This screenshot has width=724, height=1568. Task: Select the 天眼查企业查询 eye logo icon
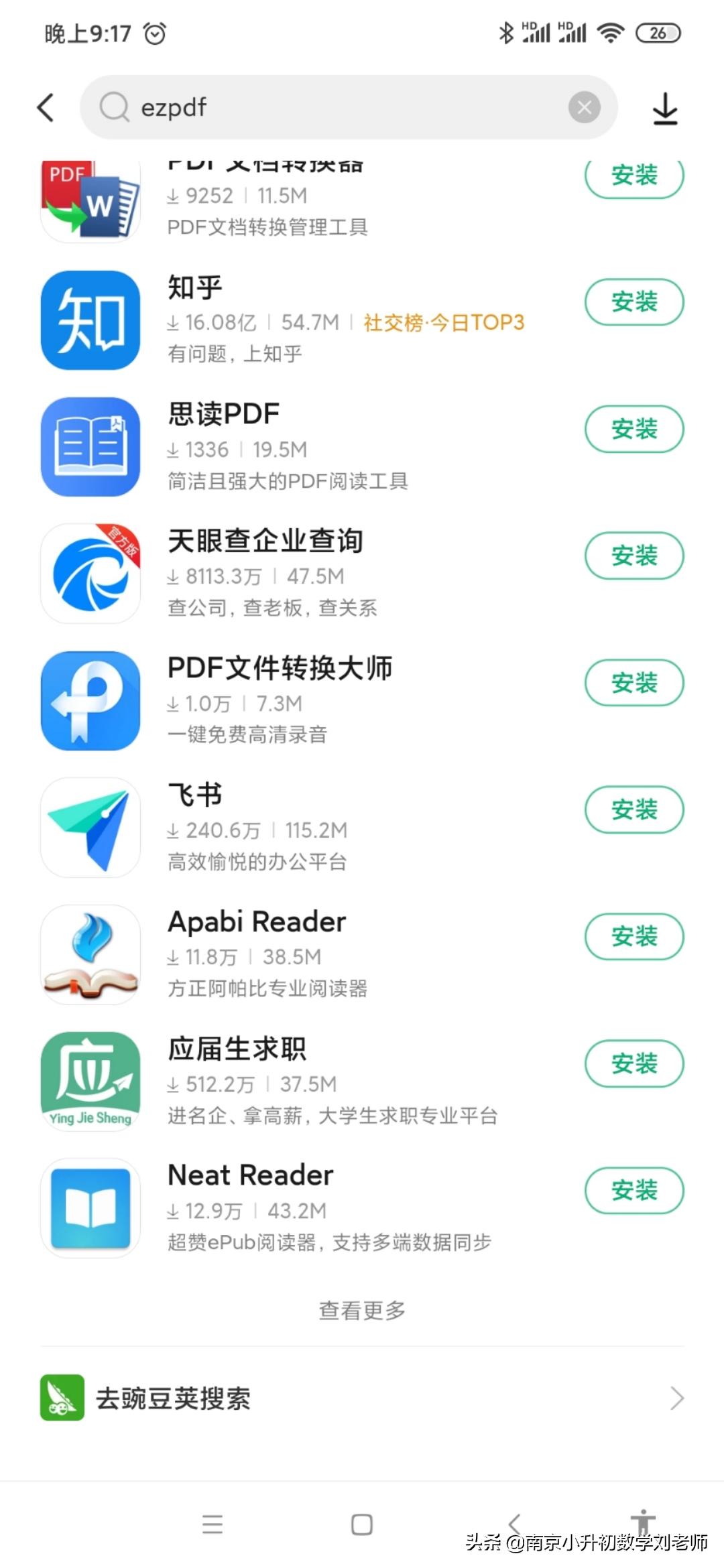click(90, 573)
